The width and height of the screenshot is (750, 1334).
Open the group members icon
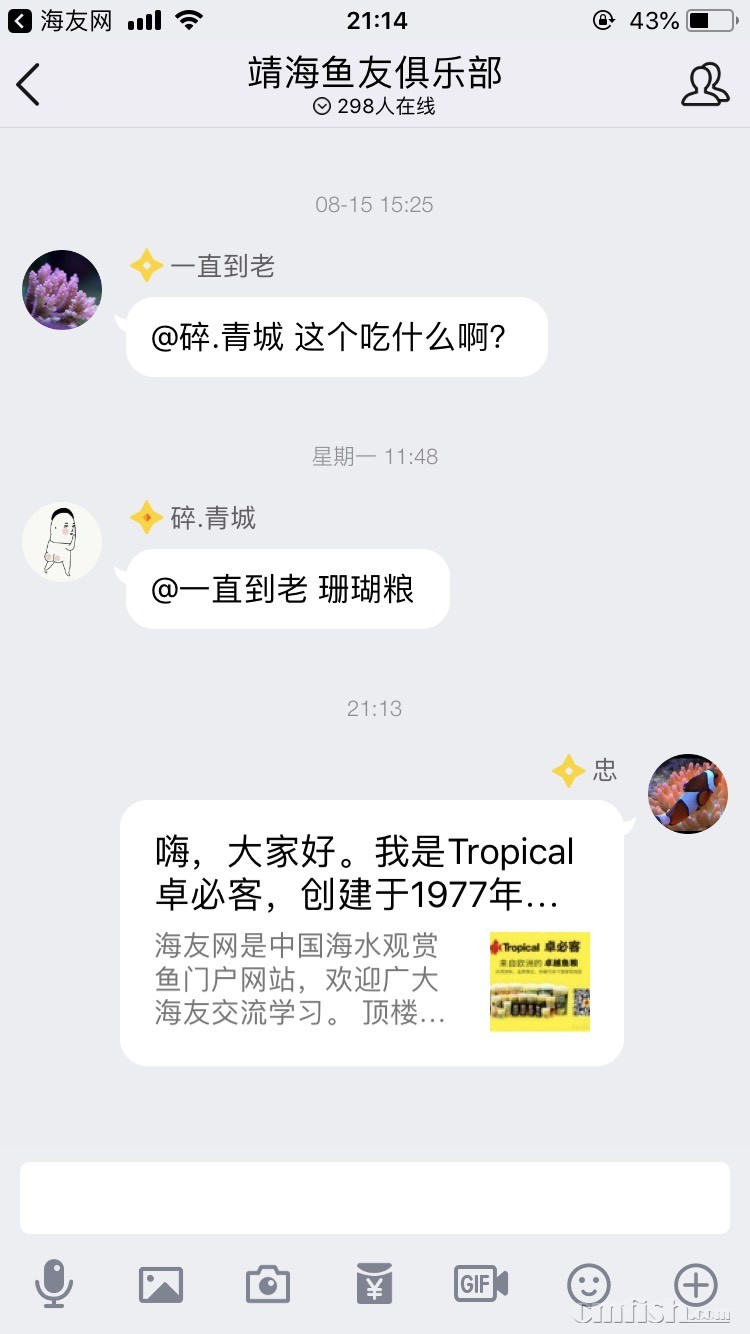(x=704, y=85)
